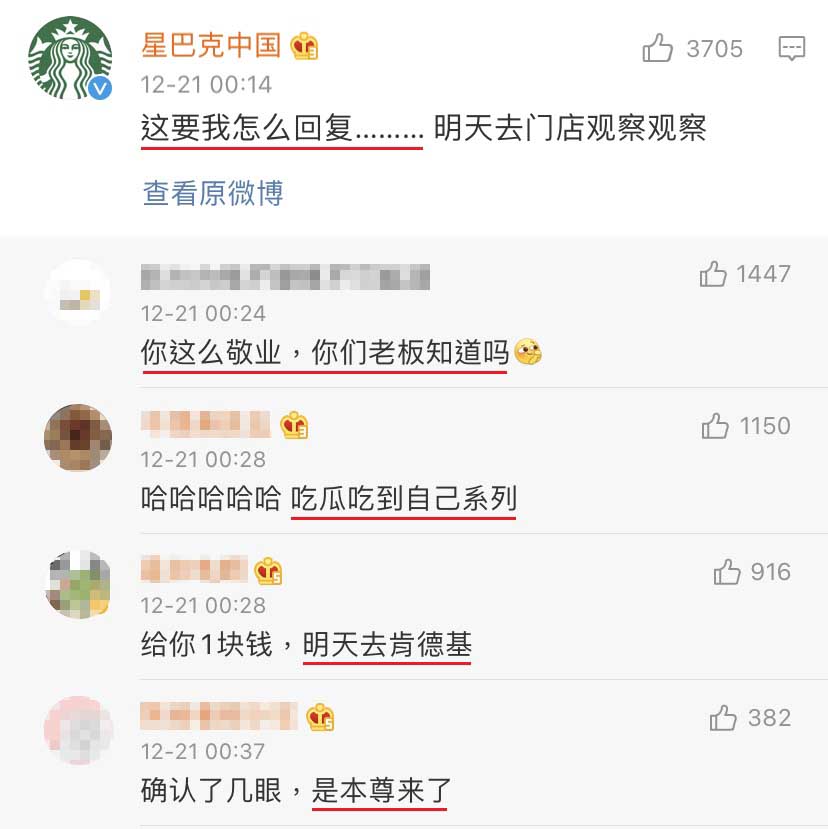Like the comment 明天去肯德基
828x829 pixels.
726,572
